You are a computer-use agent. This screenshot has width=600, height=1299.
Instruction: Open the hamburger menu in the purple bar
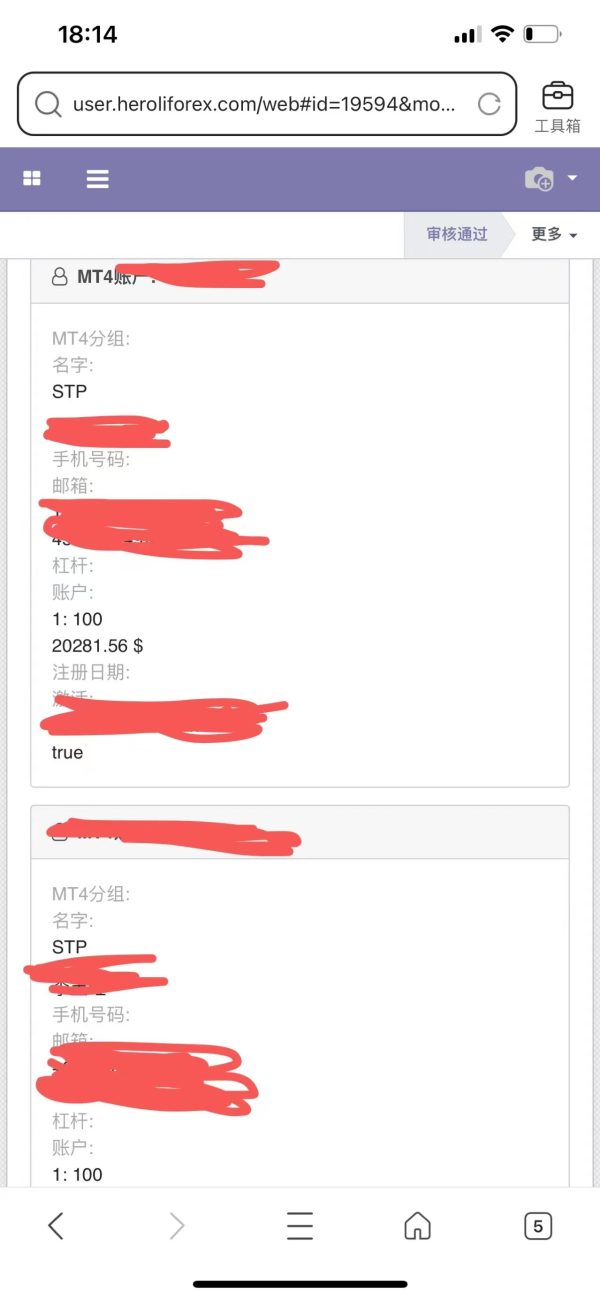tap(97, 179)
